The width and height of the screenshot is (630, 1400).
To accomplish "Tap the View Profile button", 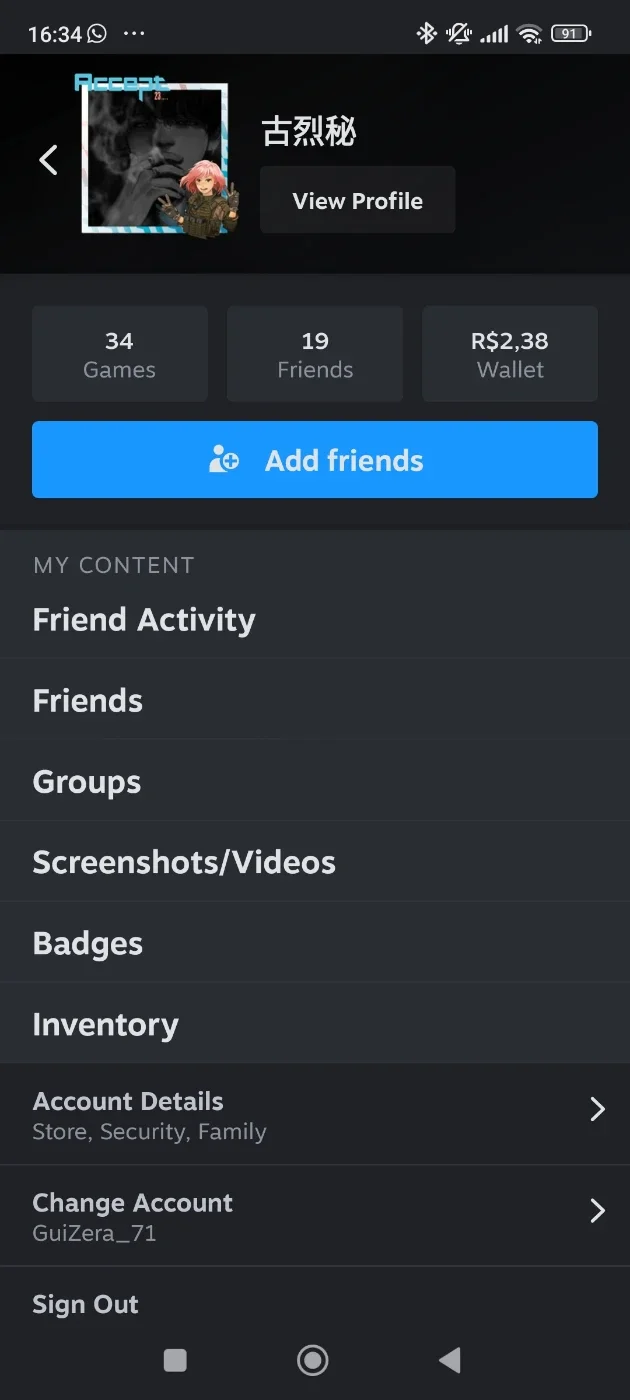I will click(x=358, y=200).
